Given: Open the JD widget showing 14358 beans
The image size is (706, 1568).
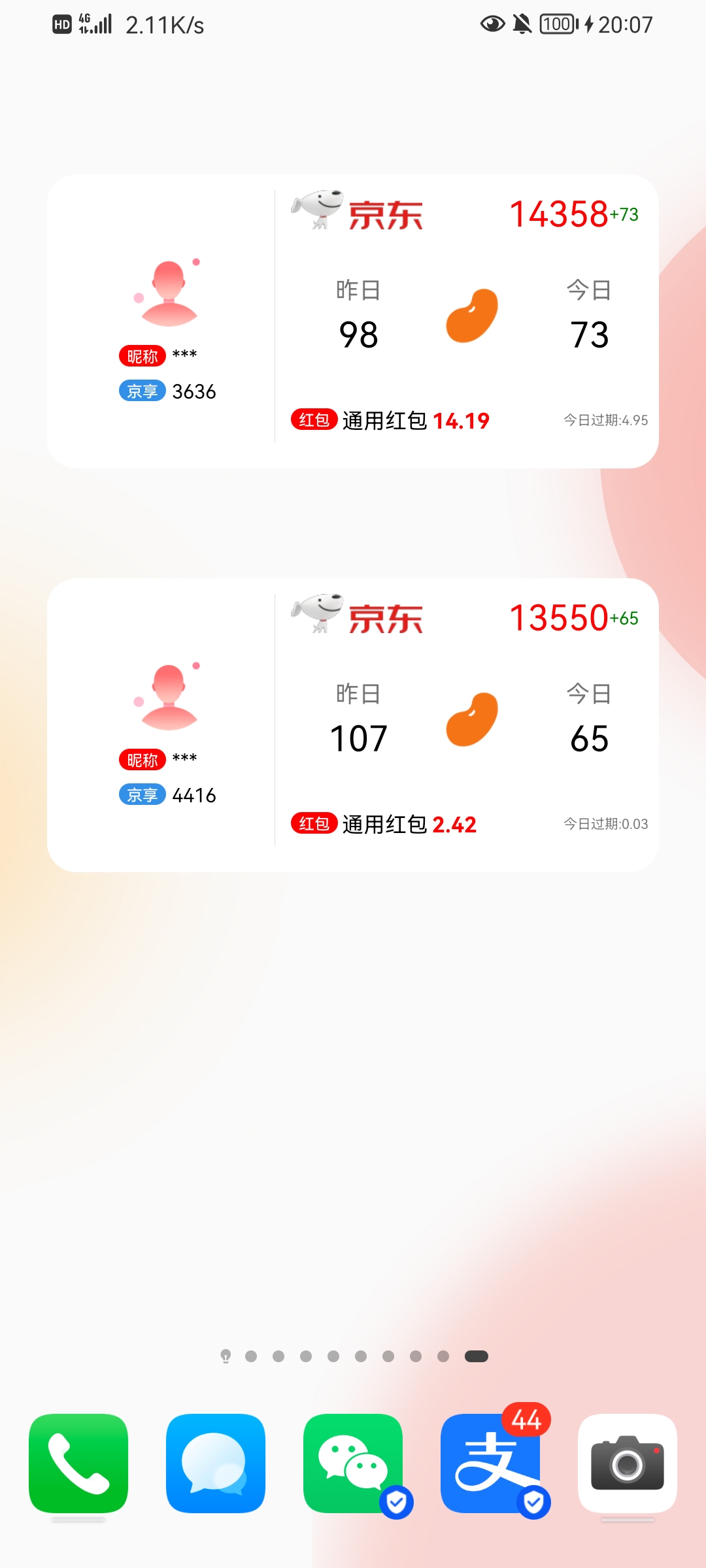Looking at the screenshot, I should pos(353,321).
